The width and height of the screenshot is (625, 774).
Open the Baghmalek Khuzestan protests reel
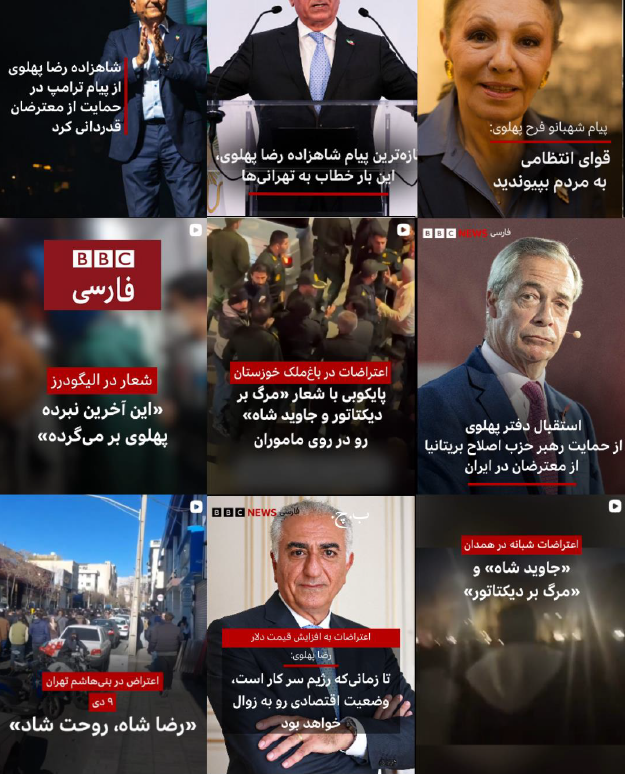point(312,357)
